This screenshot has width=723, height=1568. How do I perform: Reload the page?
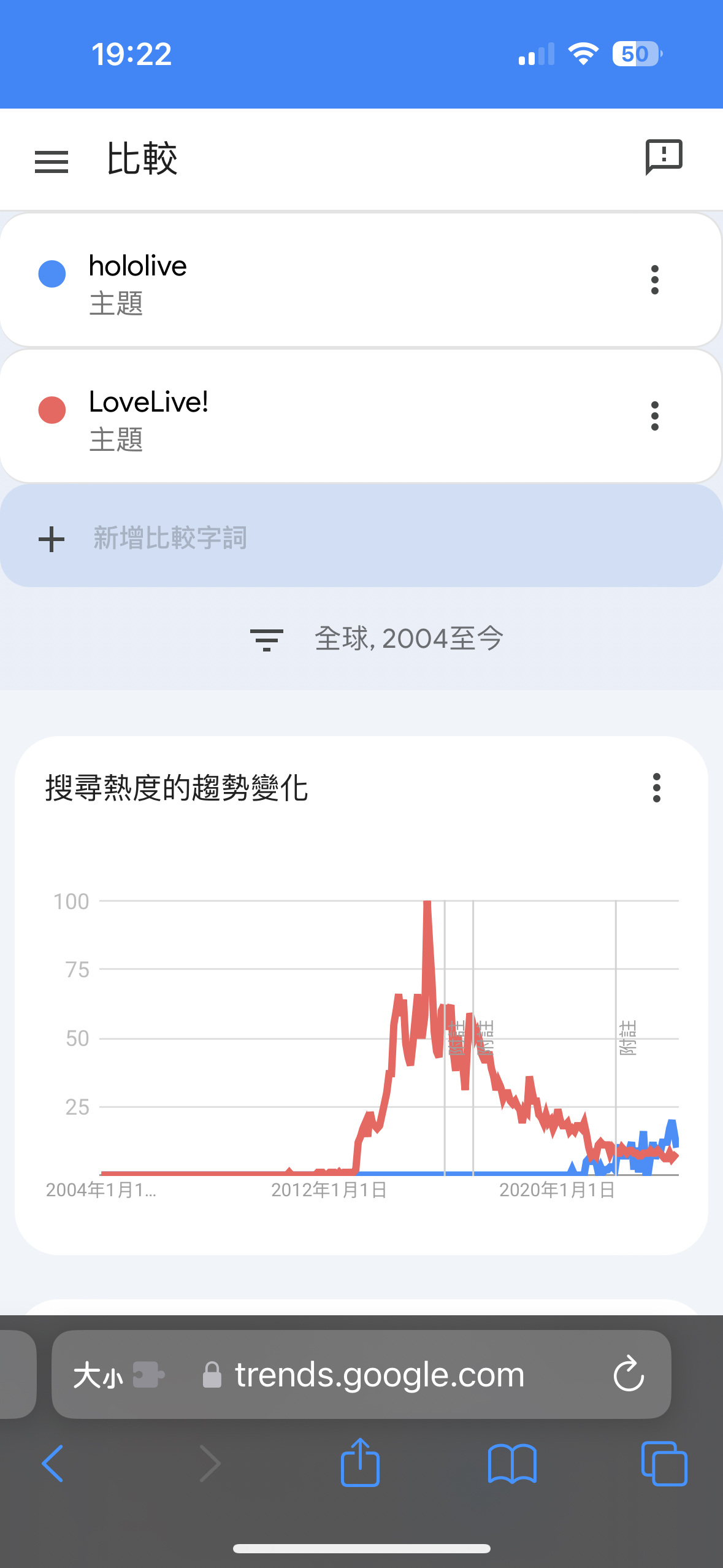(629, 1374)
